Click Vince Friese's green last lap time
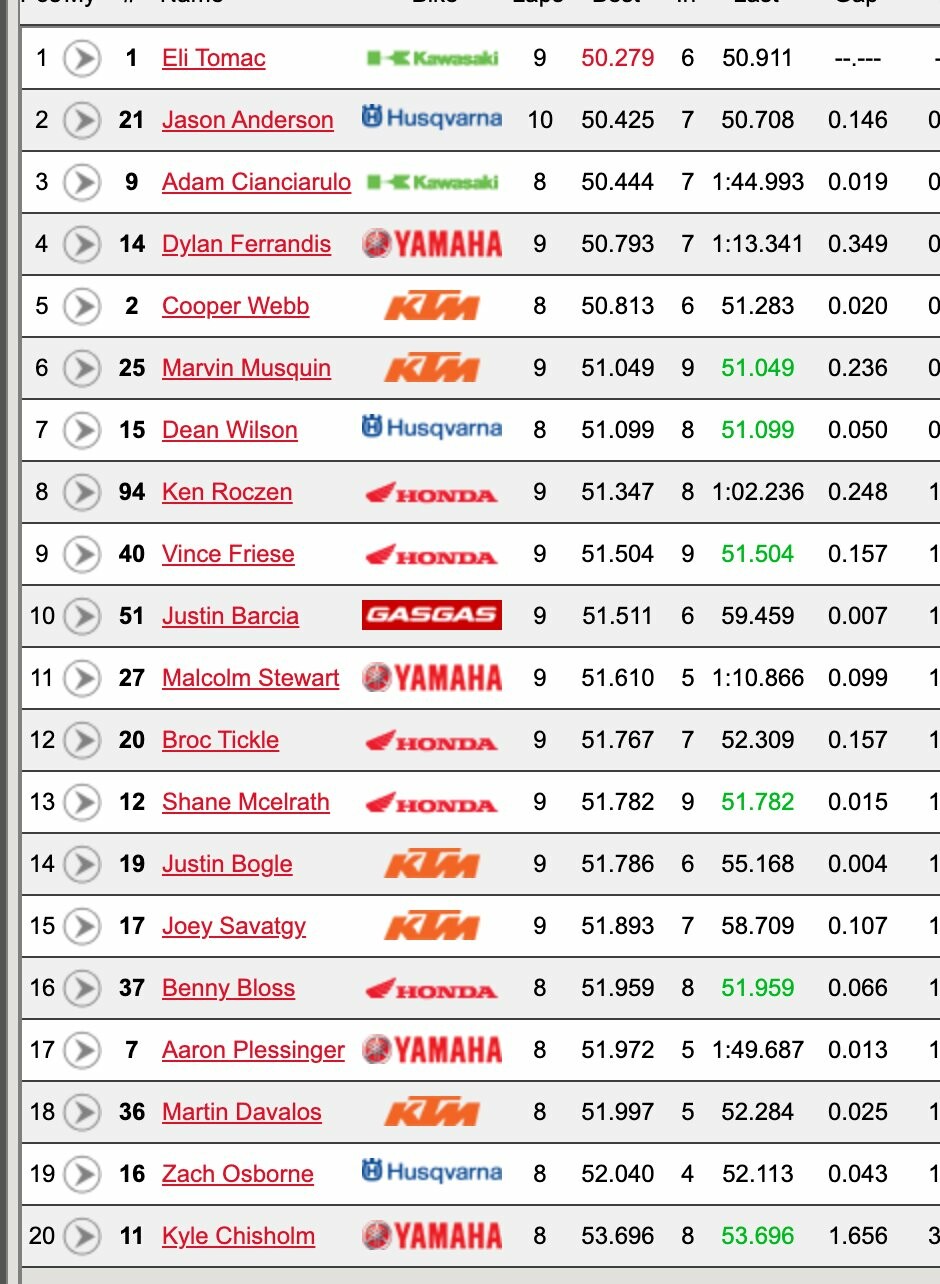 tap(757, 553)
